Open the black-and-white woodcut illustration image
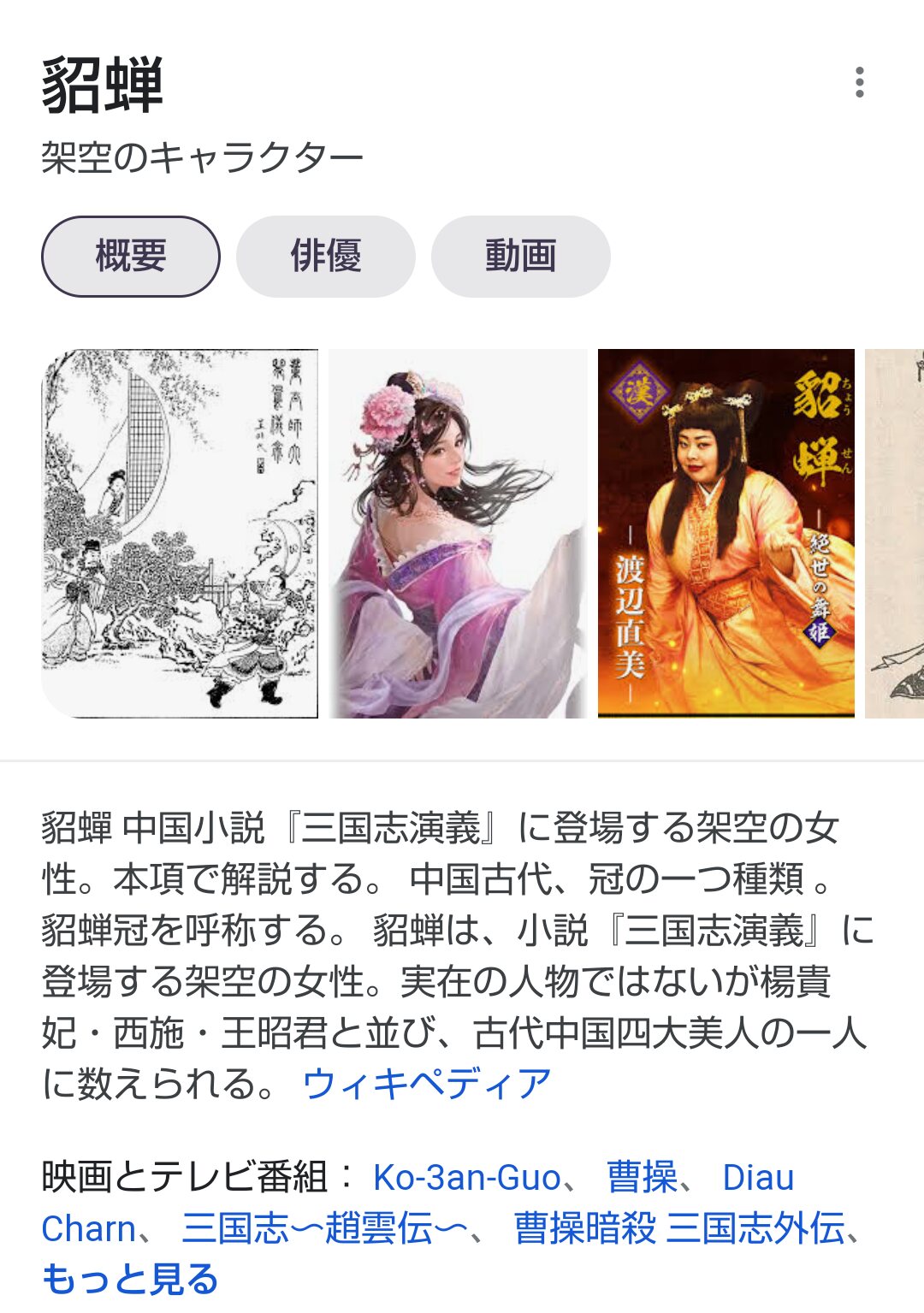The height and width of the screenshot is (1313, 924). [x=180, y=533]
